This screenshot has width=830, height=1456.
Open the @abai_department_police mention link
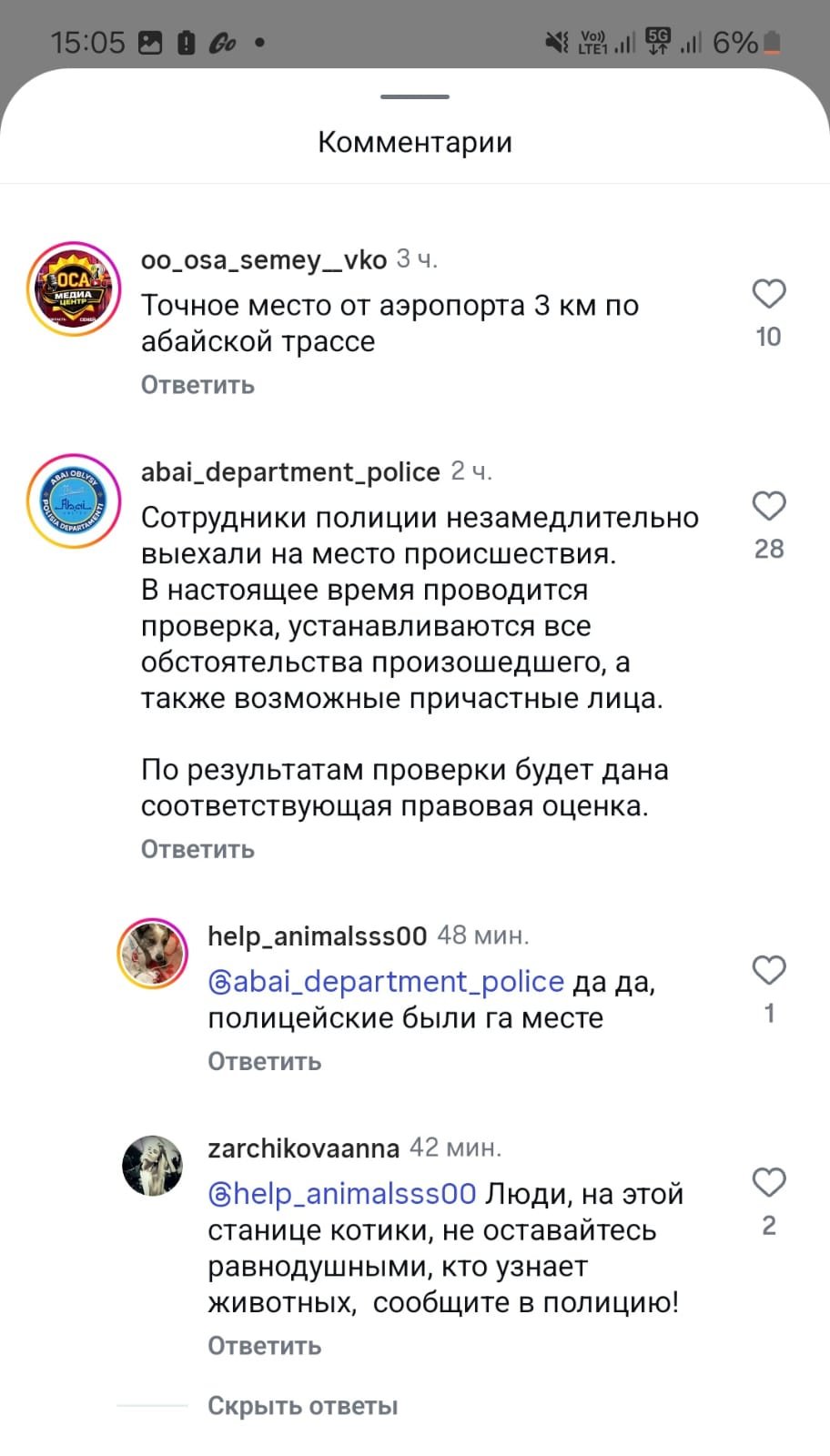point(386,981)
